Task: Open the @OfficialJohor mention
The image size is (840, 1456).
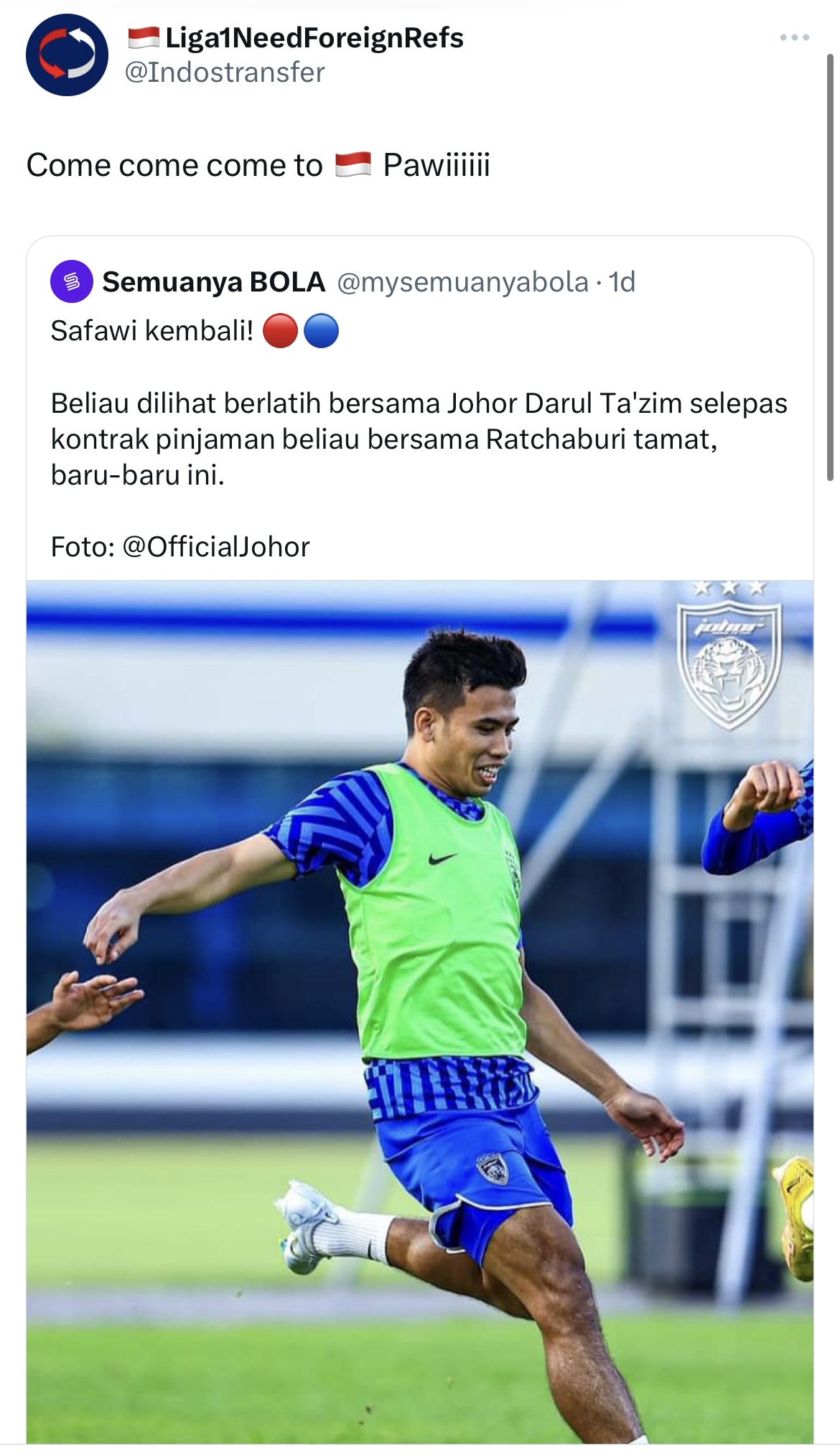Action: click(x=215, y=547)
